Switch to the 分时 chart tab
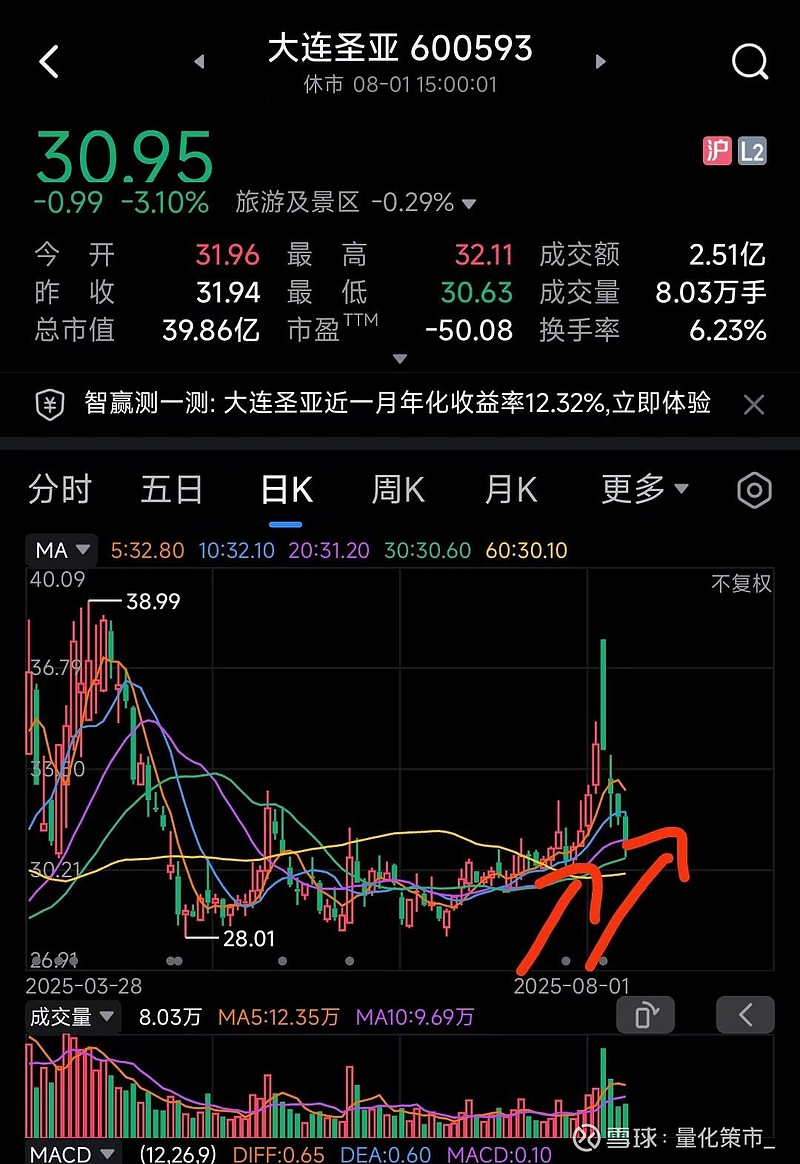 (x=60, y=490)
